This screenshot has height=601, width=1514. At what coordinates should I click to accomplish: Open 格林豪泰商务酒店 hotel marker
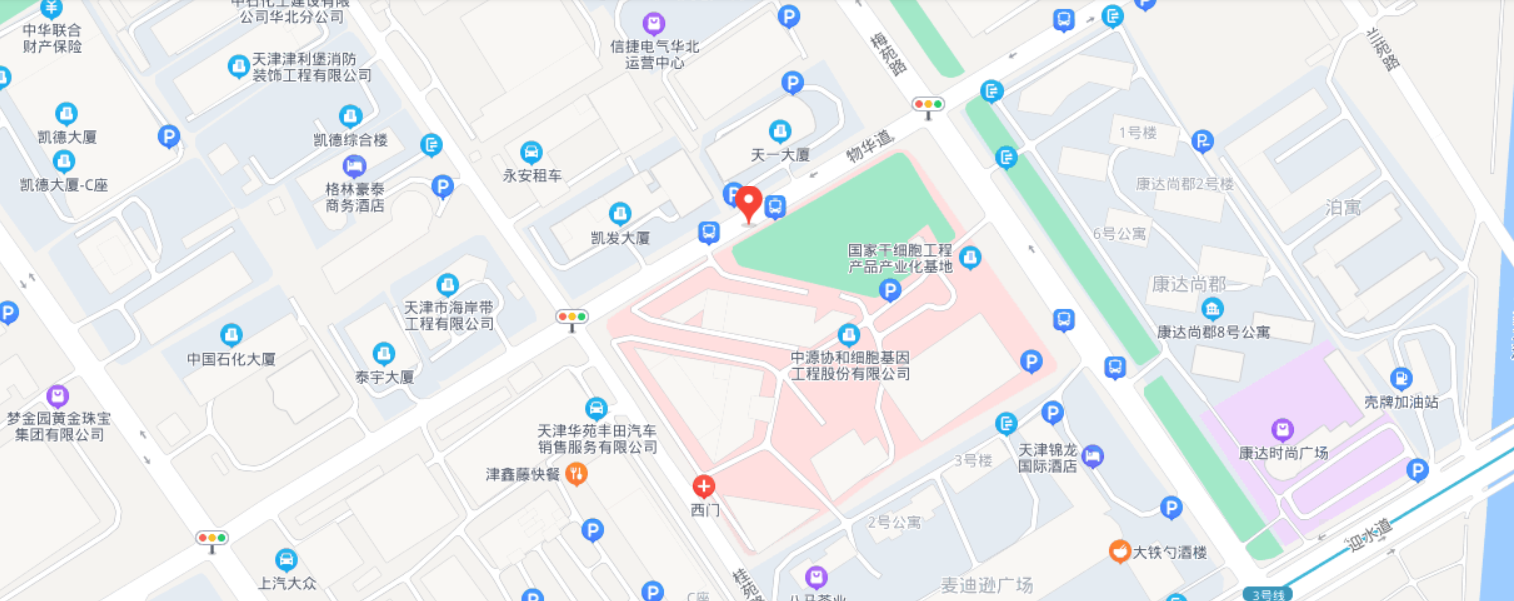pos(354,166)
